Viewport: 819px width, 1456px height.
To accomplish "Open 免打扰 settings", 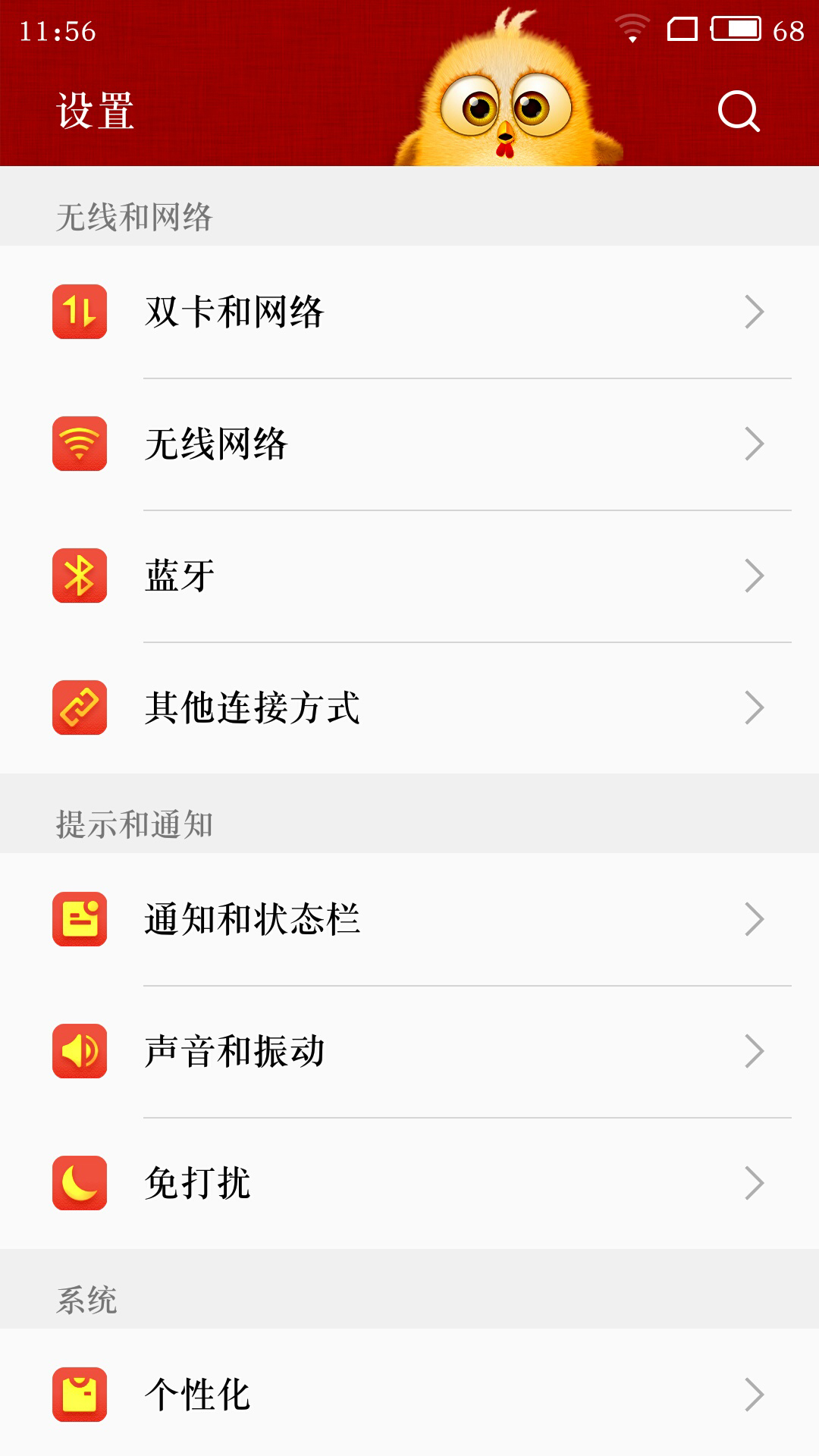I will click(x=409, y=1183).
